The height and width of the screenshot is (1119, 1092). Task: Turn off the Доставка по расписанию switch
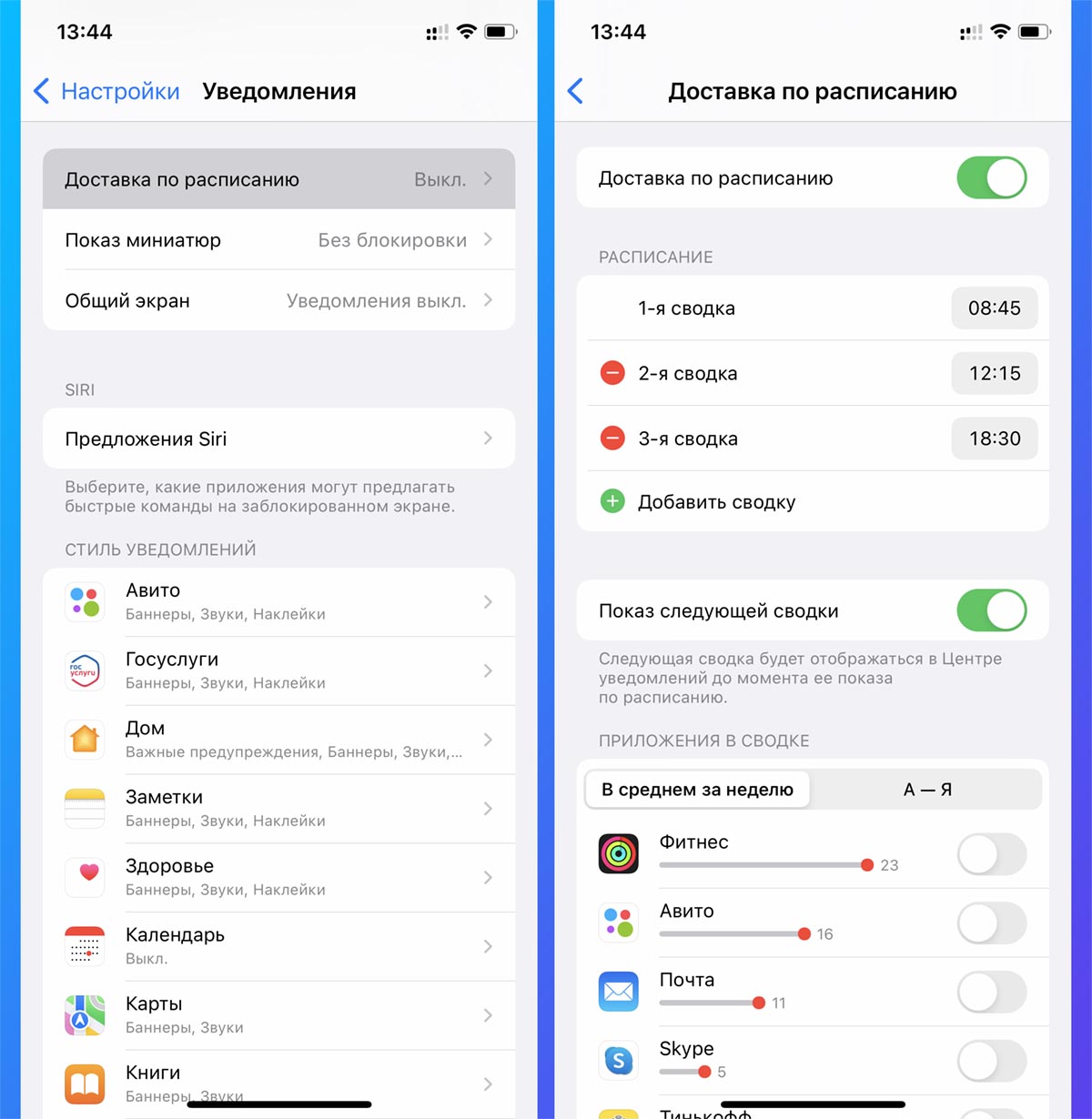click(991, 178)
